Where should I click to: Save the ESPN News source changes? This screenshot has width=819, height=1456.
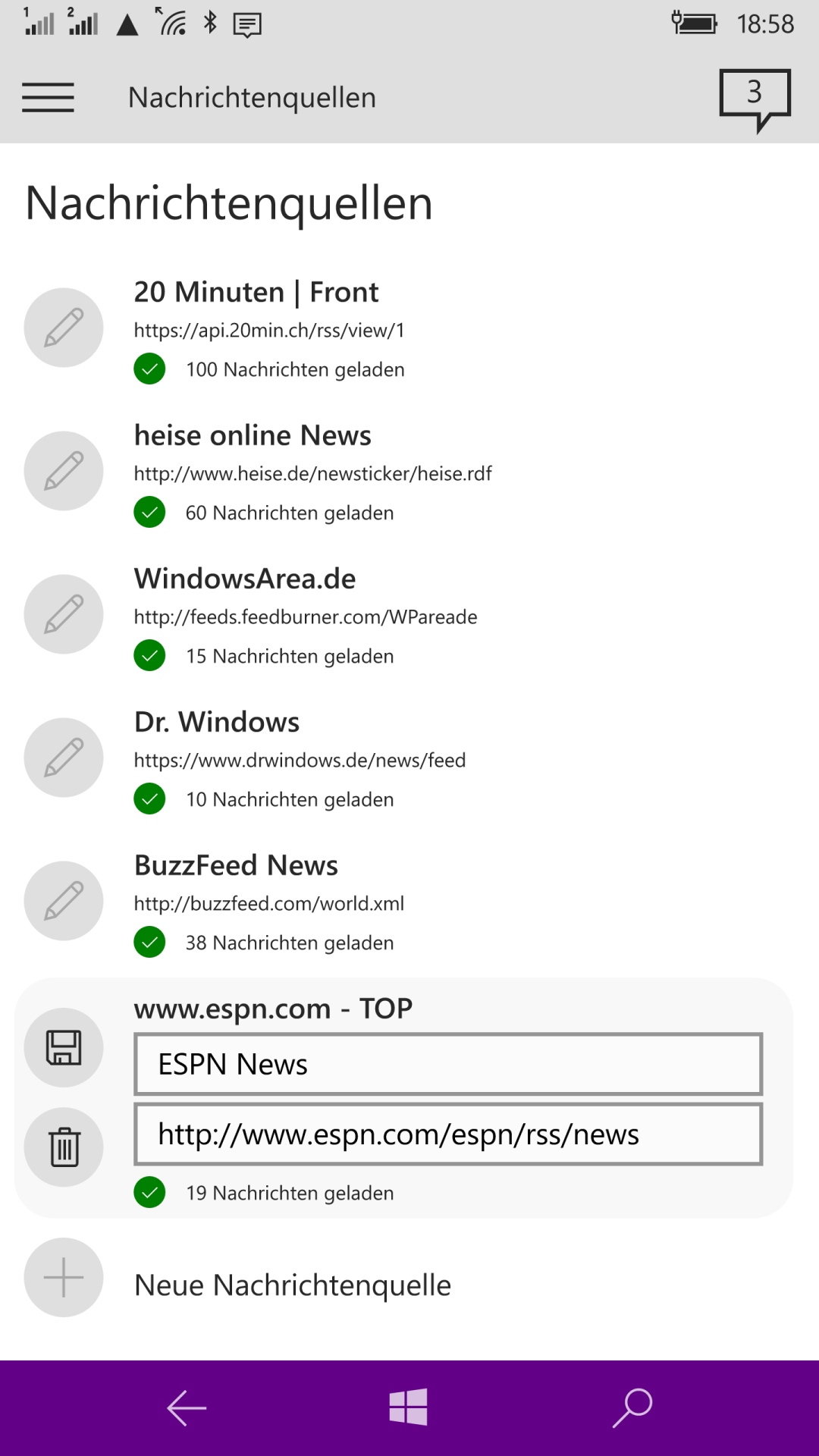point(64,1047)
